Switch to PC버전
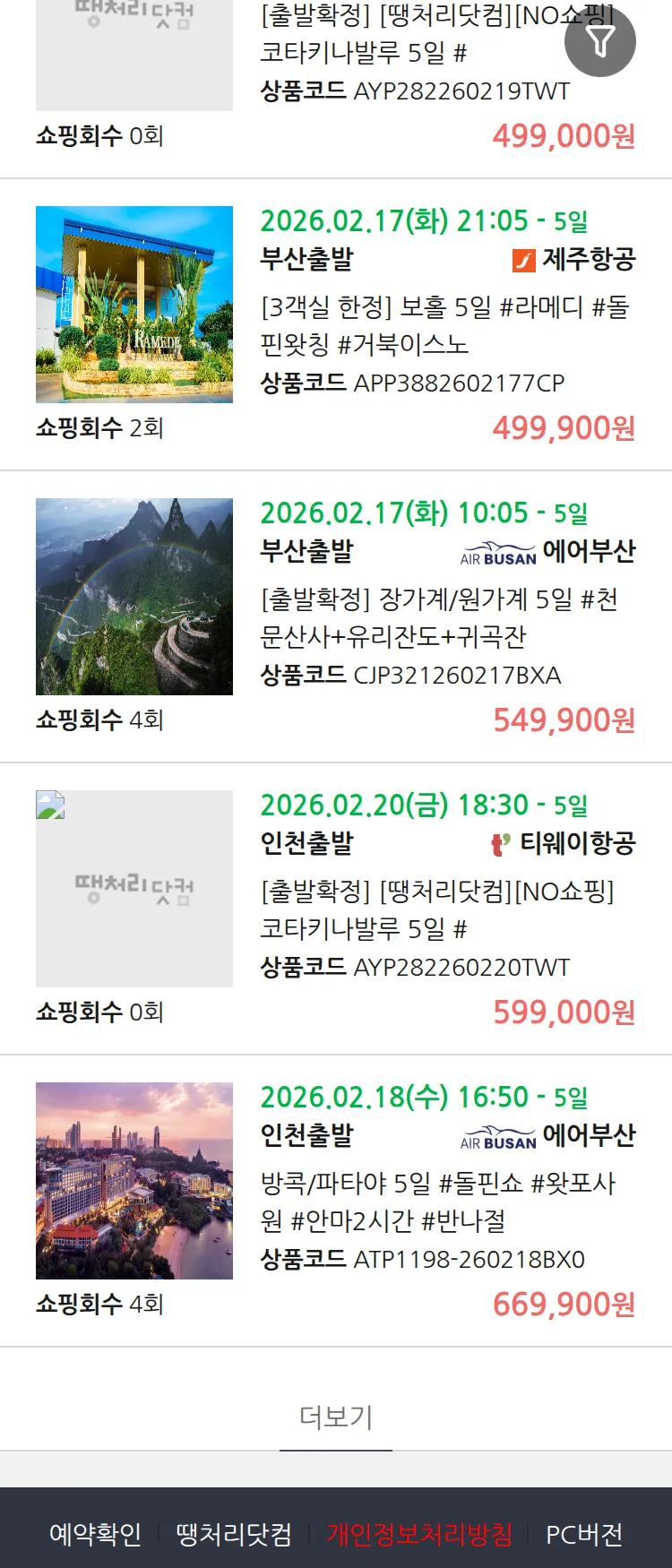672x1568 pixels. (x=584, y=1534)
